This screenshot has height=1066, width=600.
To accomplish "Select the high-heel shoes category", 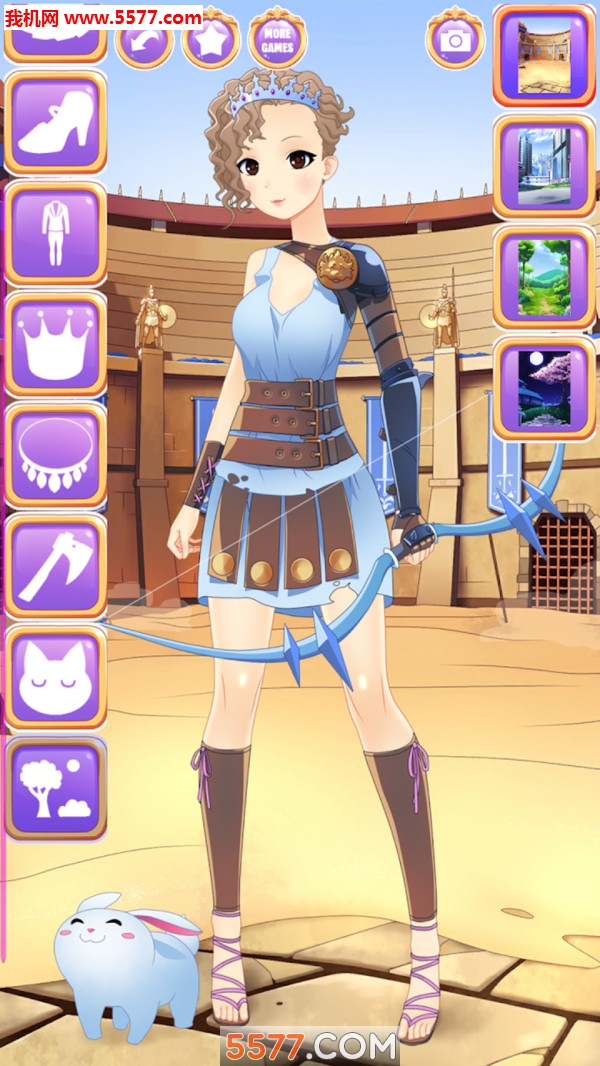I will coord(56,123).
